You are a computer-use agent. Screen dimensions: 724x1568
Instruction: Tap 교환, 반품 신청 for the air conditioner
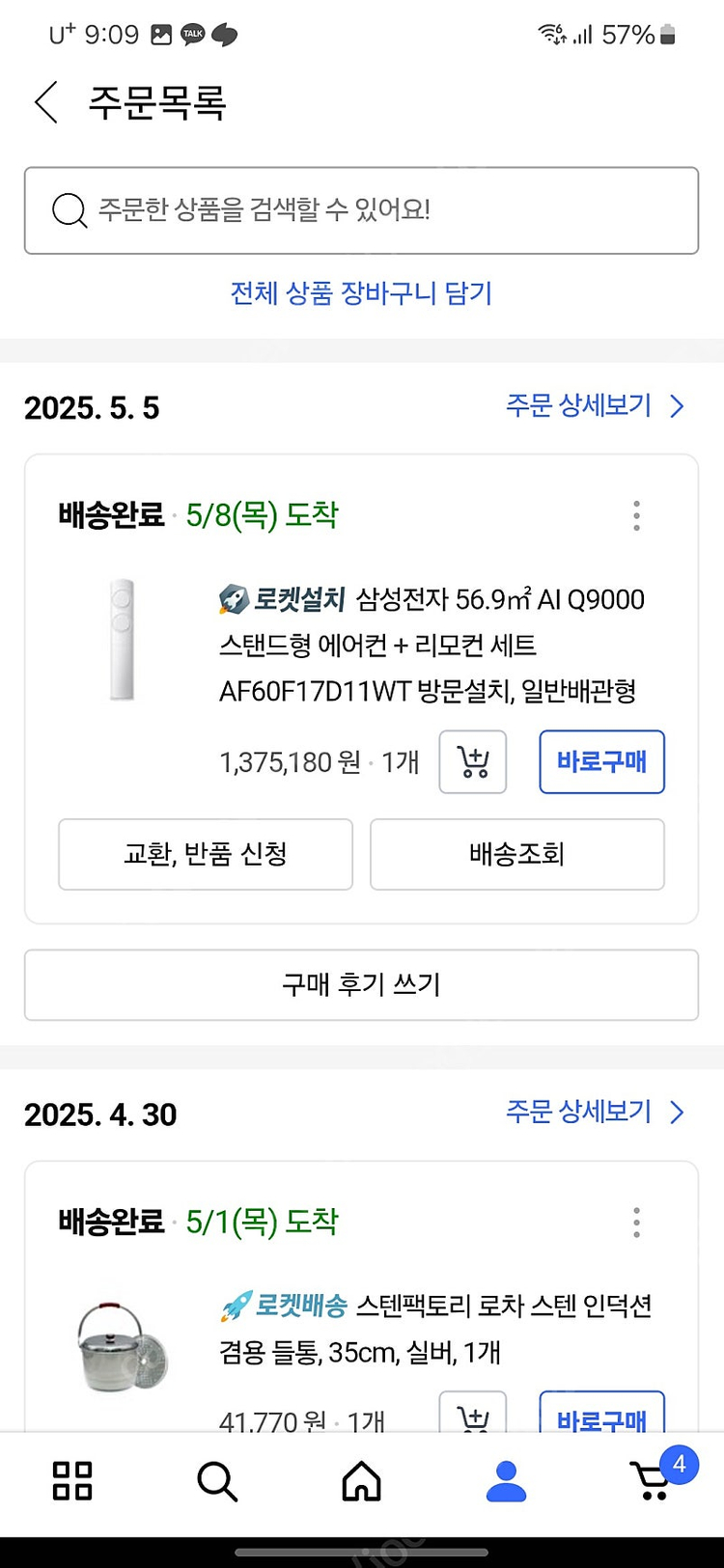pos(206,854)
